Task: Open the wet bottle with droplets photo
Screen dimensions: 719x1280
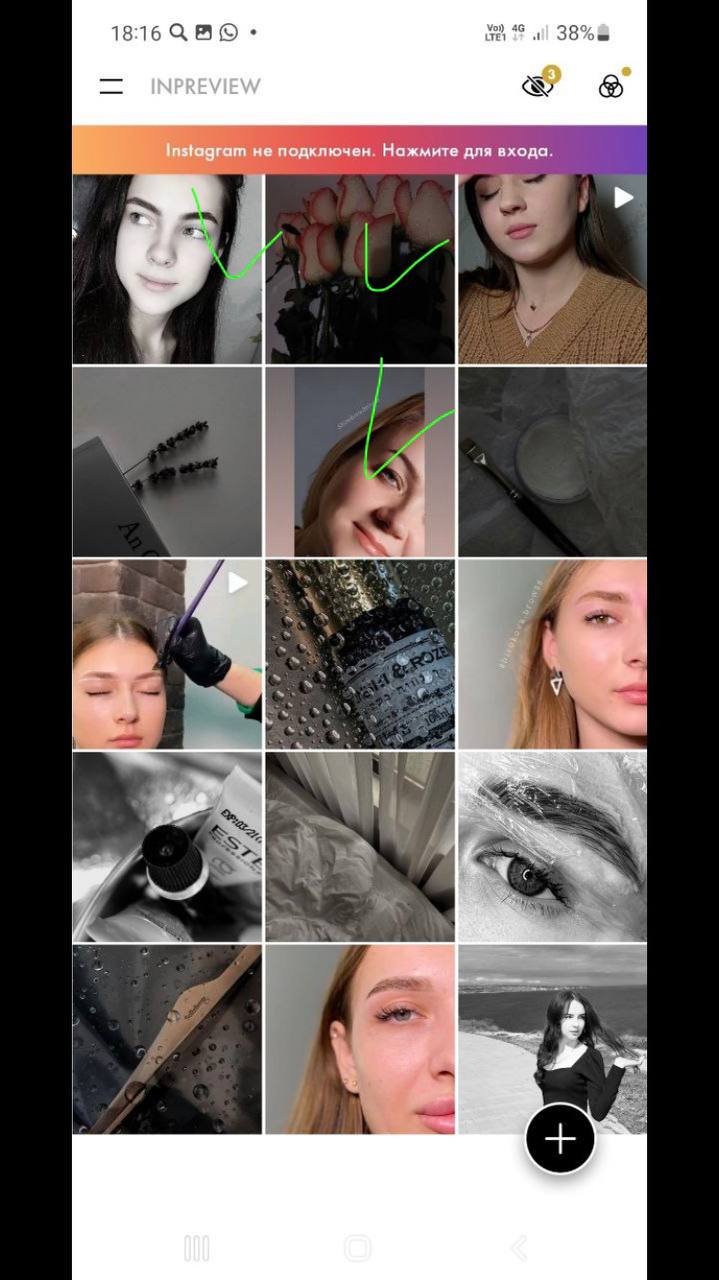Action: [x=360, y=654]
